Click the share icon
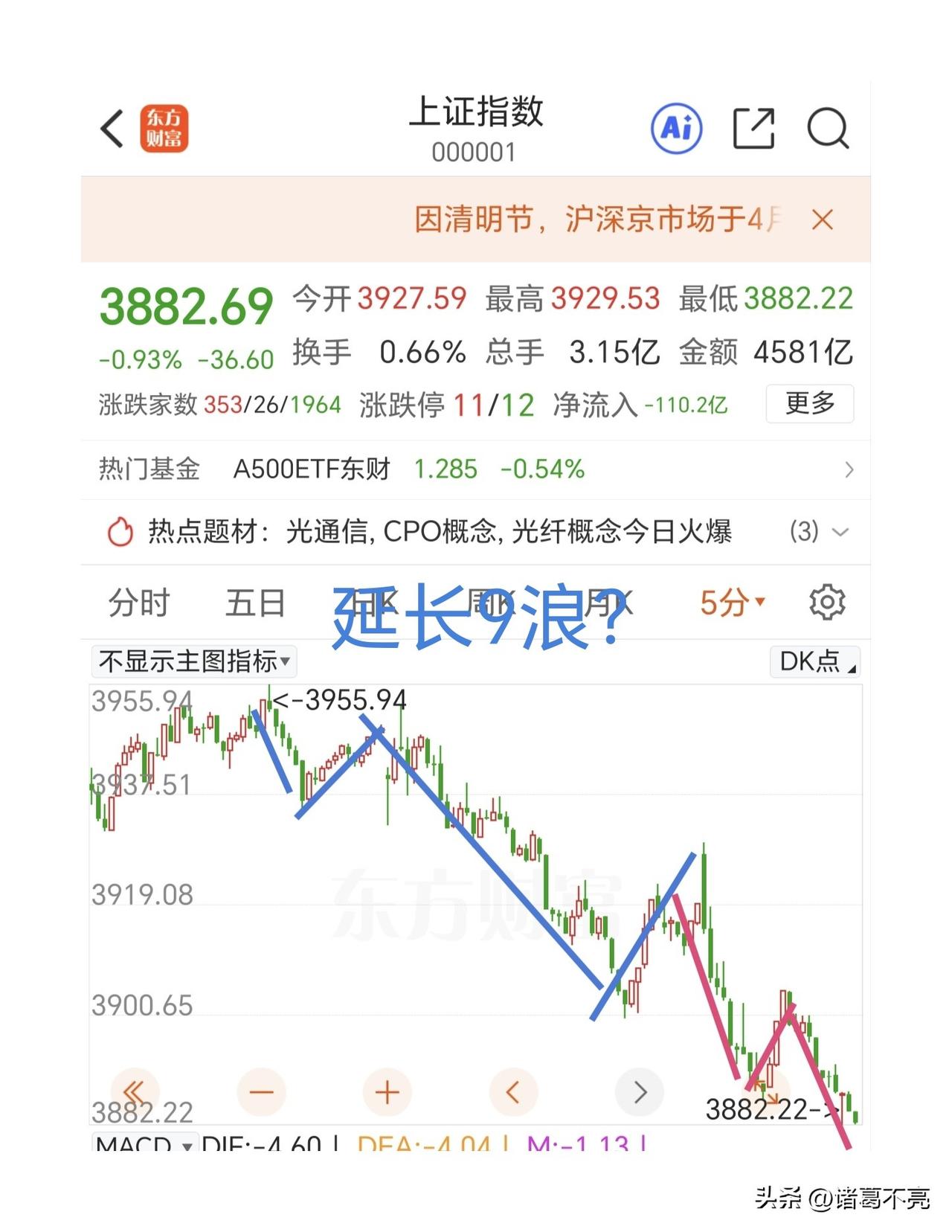 (x=753, y=128)
